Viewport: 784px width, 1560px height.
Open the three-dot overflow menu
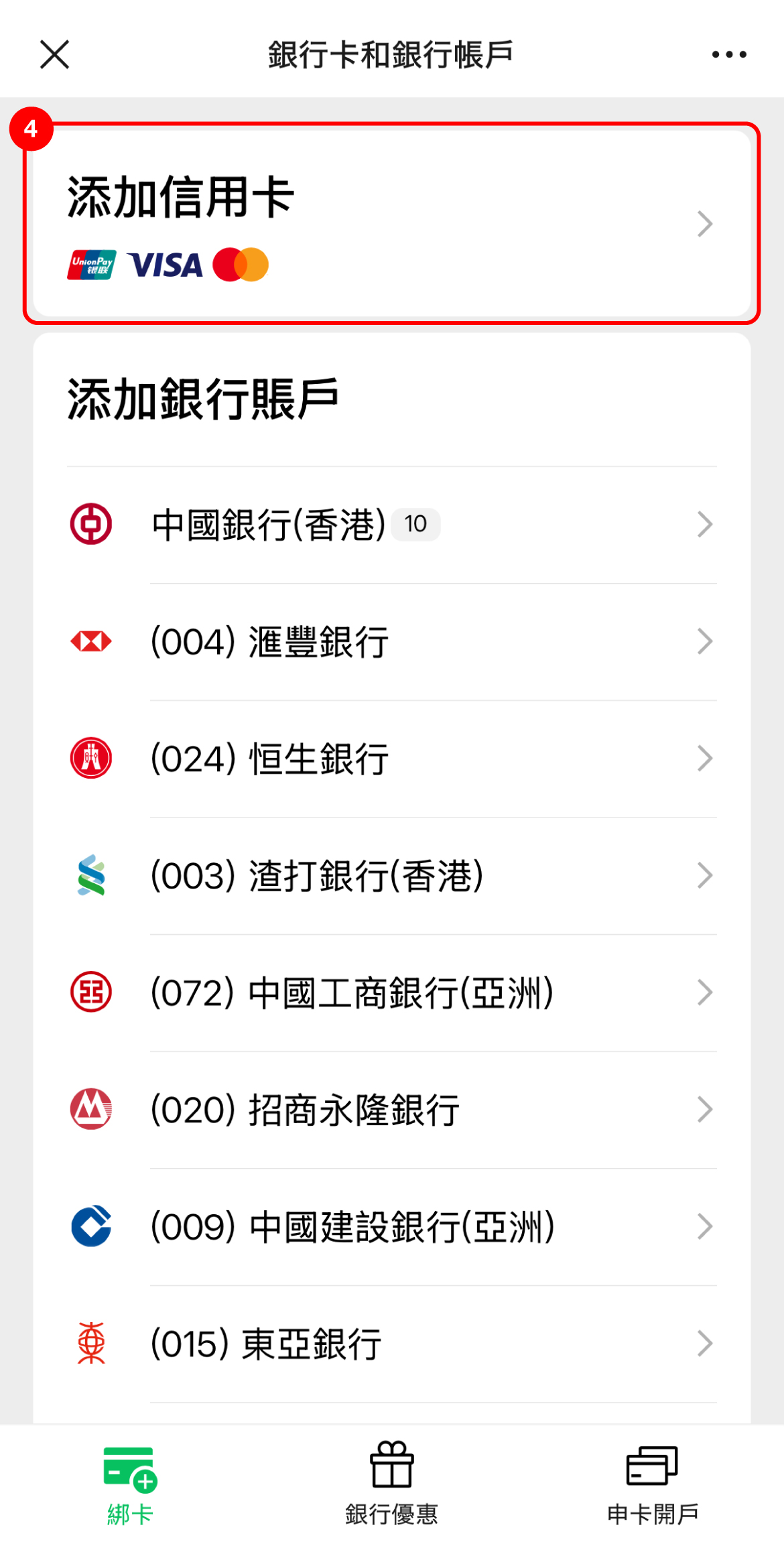[729, 54]
